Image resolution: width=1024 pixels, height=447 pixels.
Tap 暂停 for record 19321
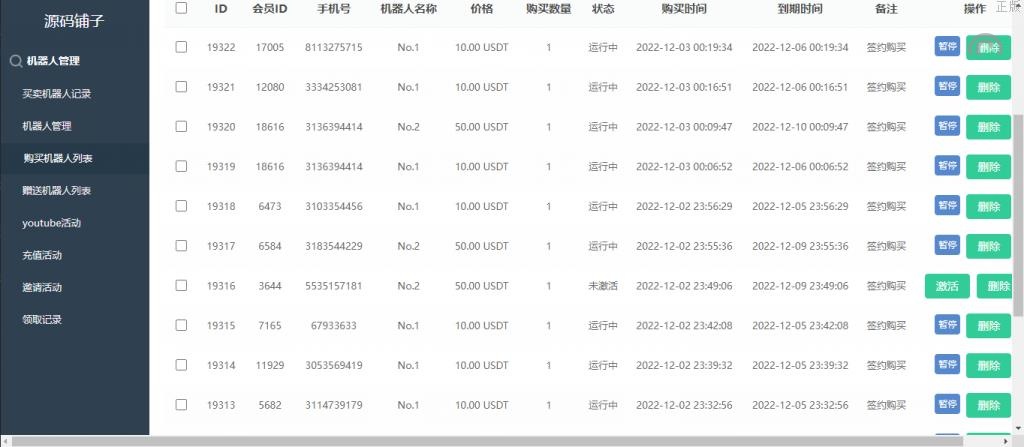pyautogui.click(x=947, y=86)
